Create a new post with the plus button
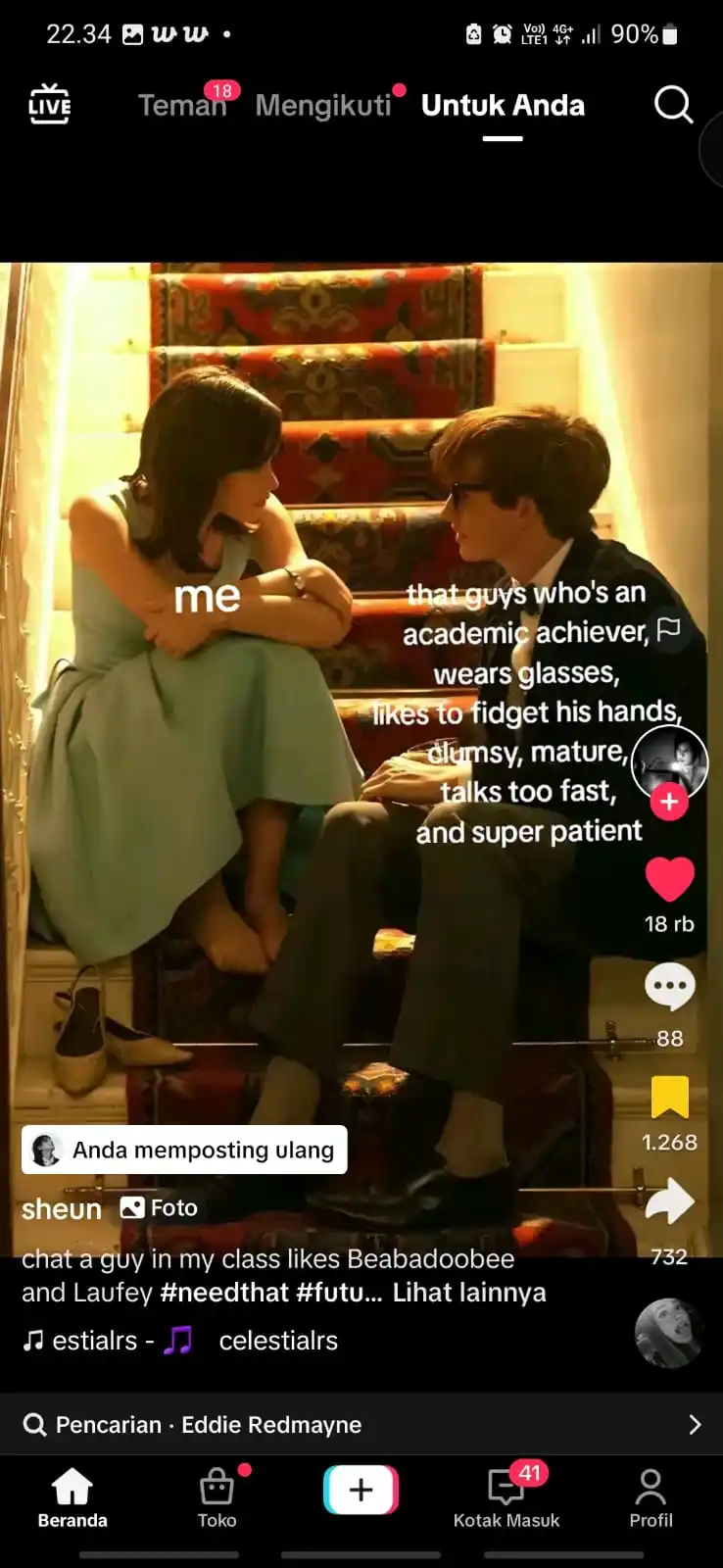Image resolution: width=723 pixels, height=1568 pixels. 361,1490
